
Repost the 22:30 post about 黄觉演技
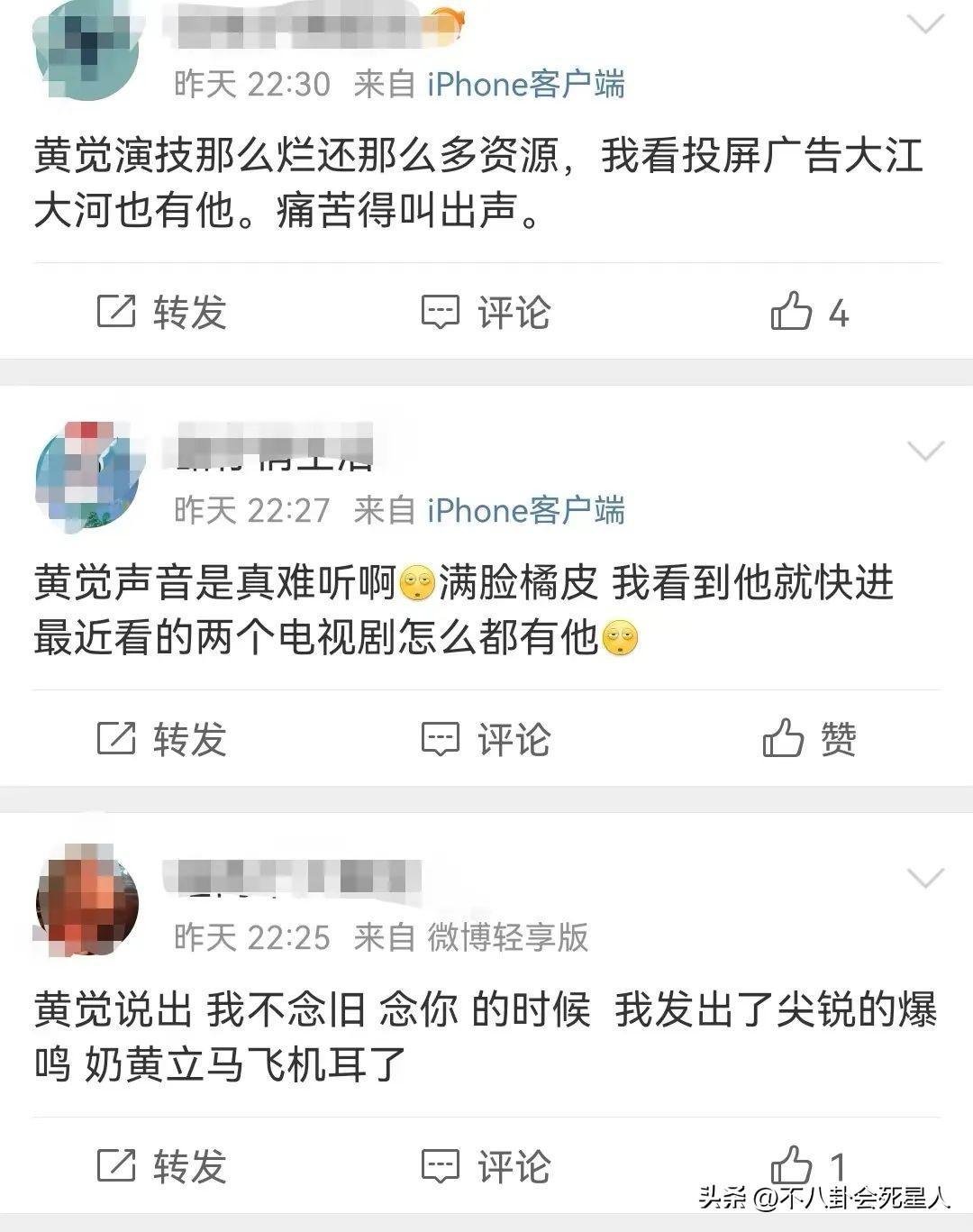click(x=162, y=313)
